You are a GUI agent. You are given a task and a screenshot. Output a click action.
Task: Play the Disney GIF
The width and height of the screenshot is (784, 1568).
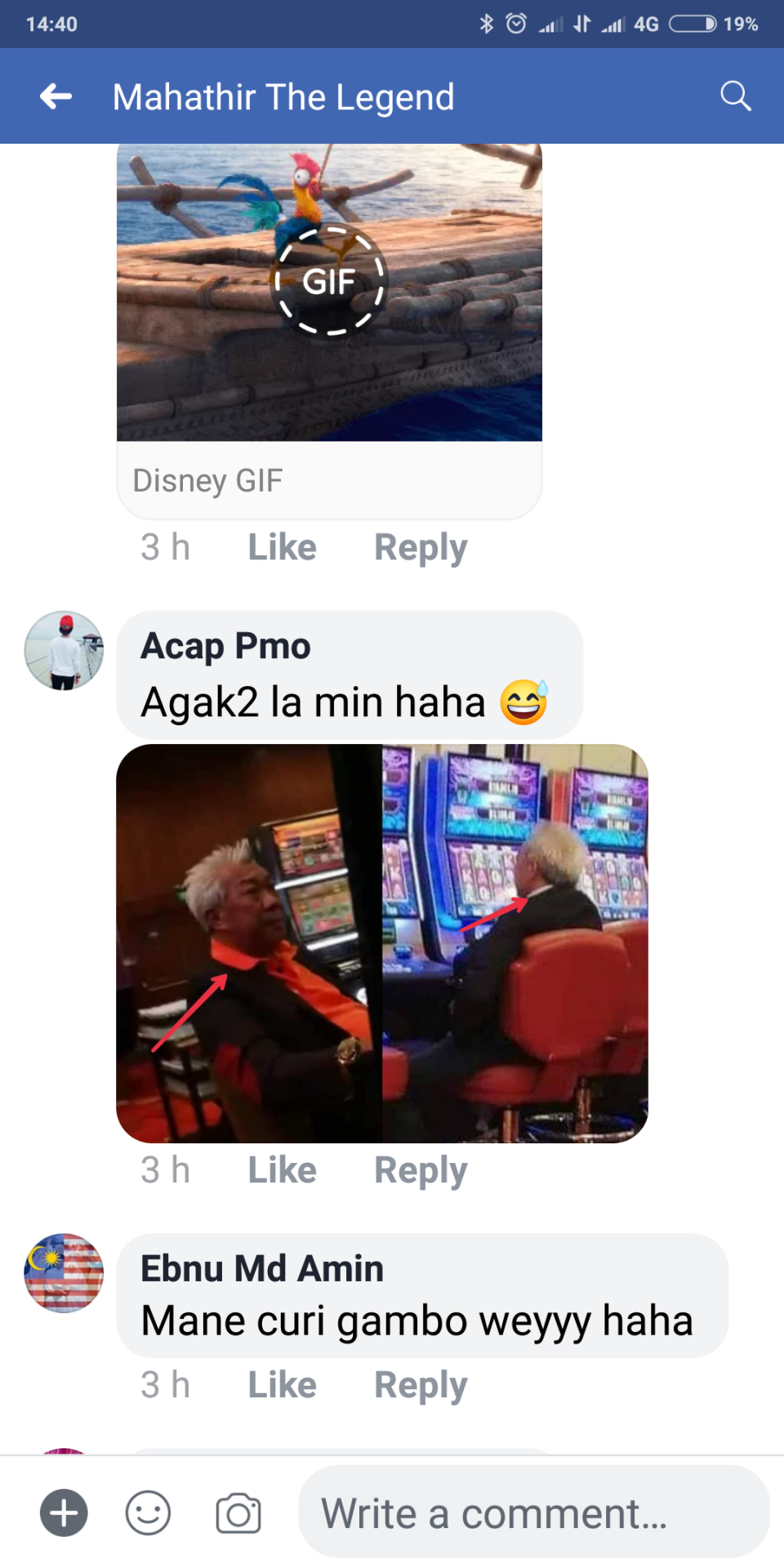[328, 282]
